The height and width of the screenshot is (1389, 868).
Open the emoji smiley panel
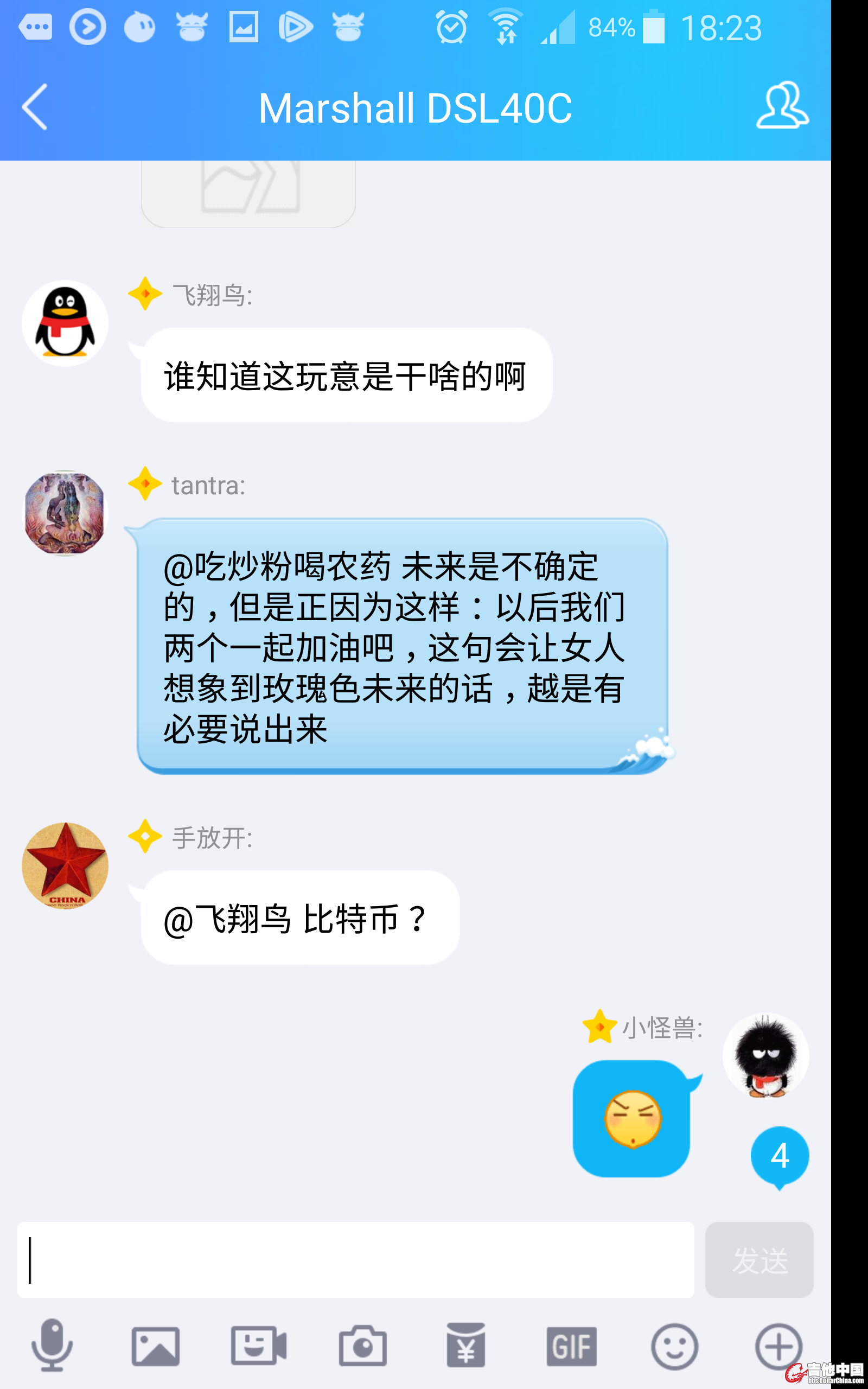(x=674, y=1346)
